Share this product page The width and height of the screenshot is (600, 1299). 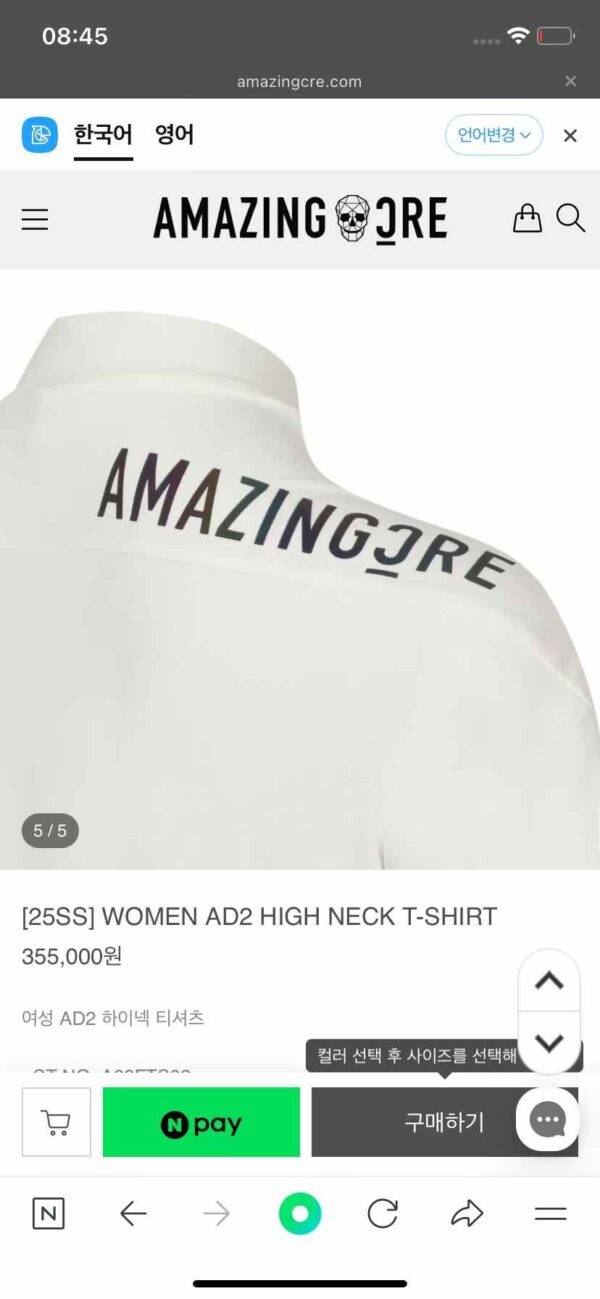tap(467, 1214)
